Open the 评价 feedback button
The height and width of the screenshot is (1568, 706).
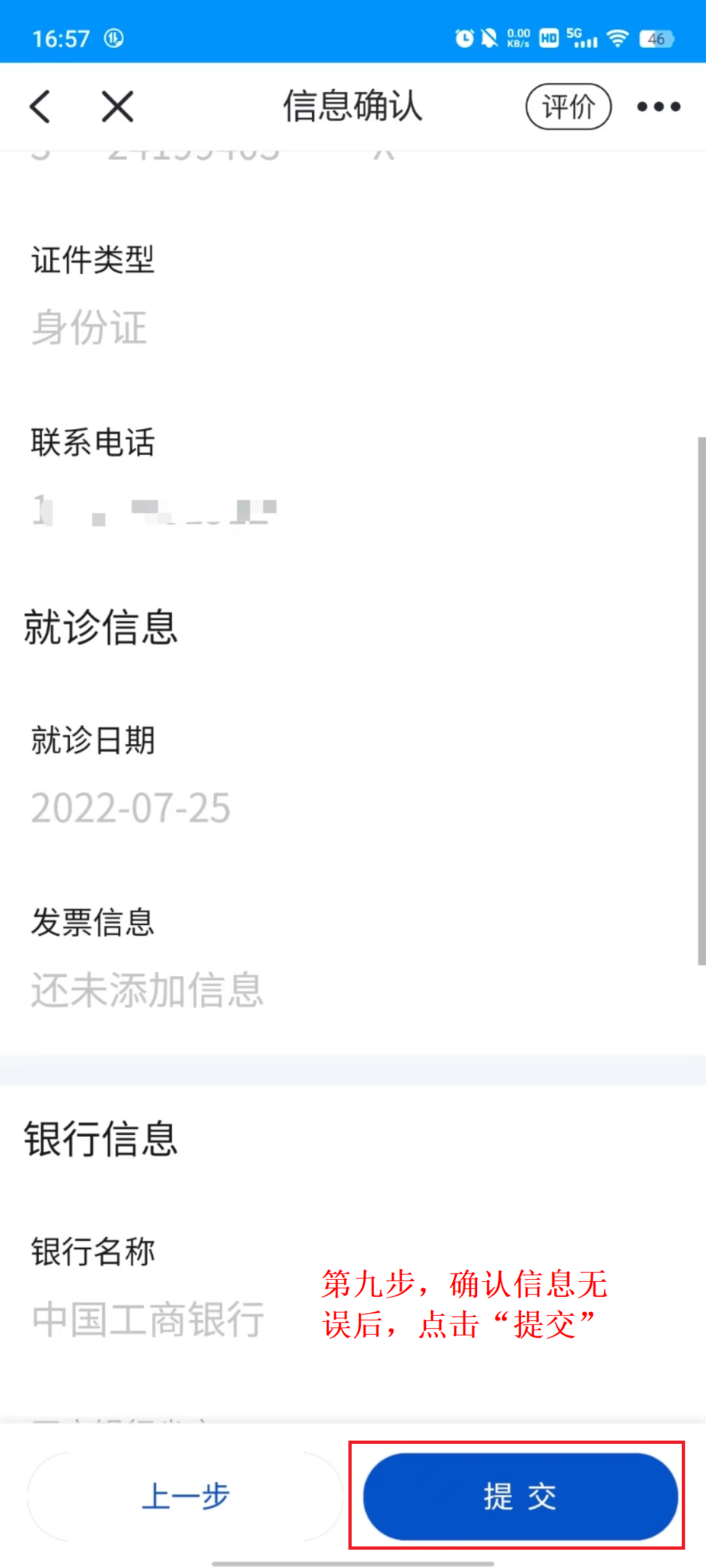click(x=568, y=106)
